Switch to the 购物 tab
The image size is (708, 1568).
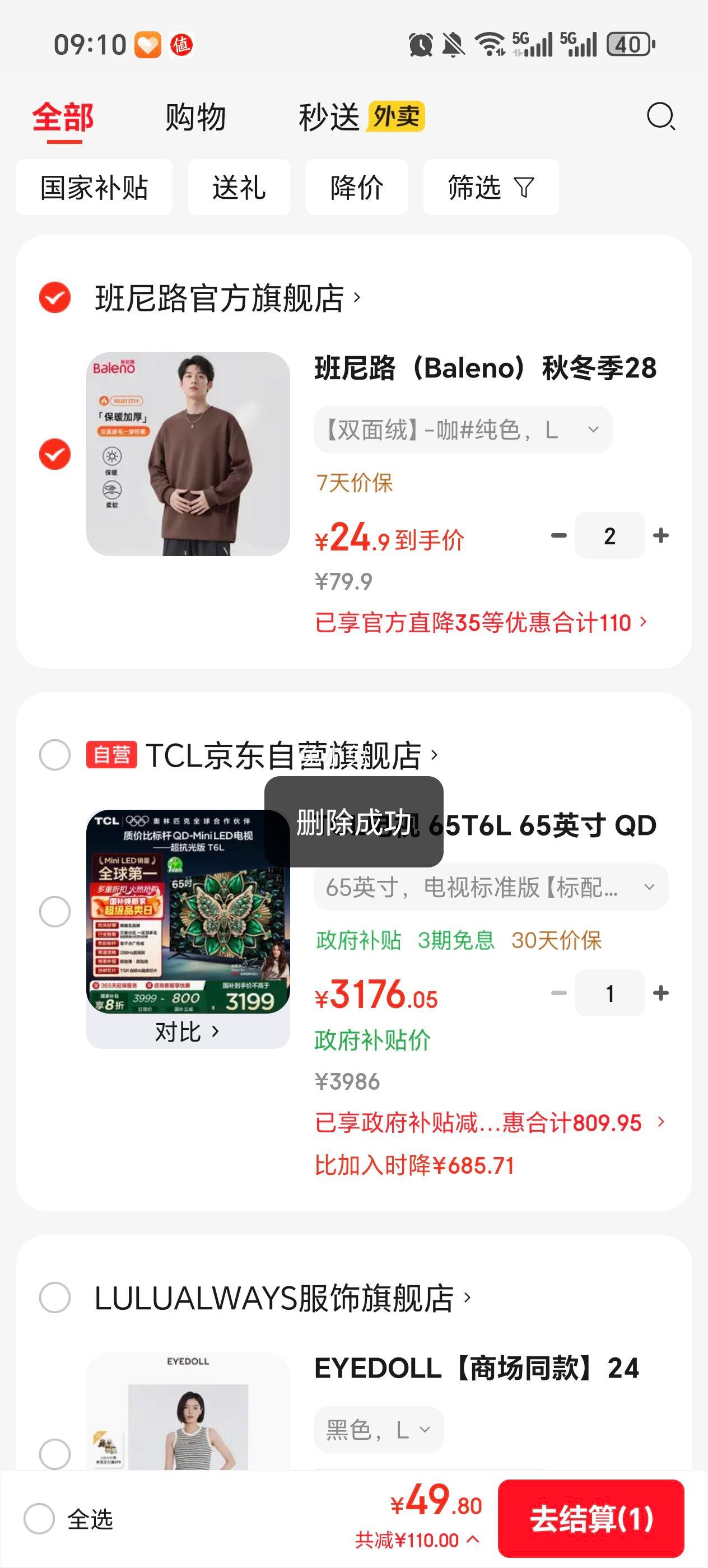pos(194,117)
